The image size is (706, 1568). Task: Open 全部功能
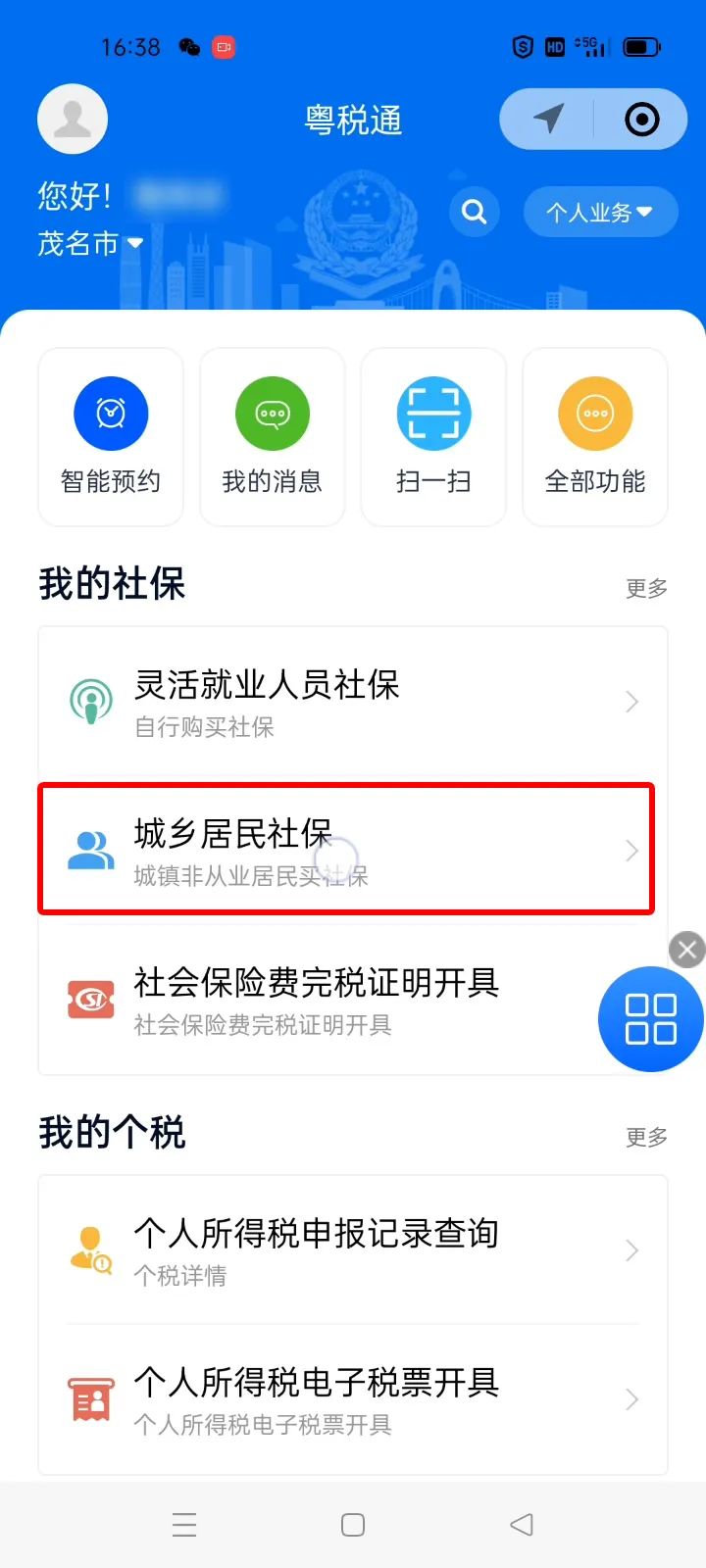[595, 437]
